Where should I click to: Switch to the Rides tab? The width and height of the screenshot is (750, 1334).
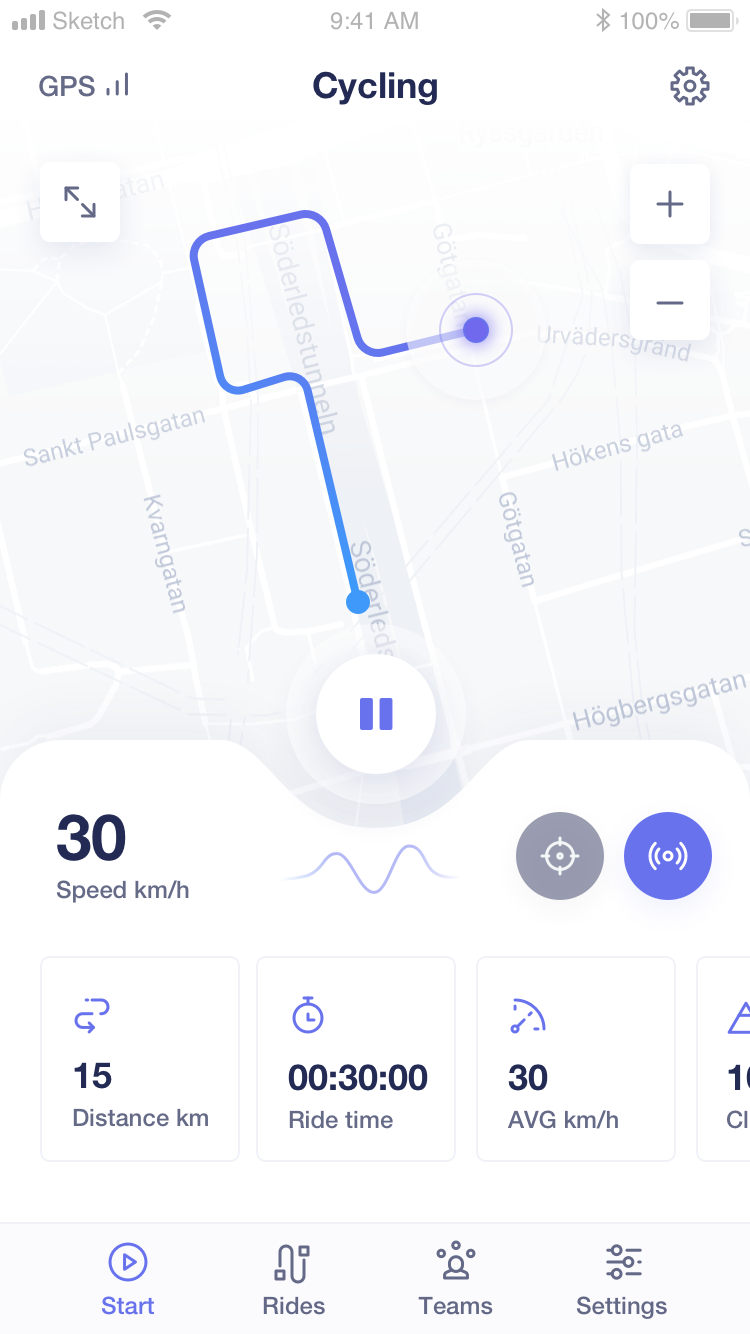(293, 1279)
